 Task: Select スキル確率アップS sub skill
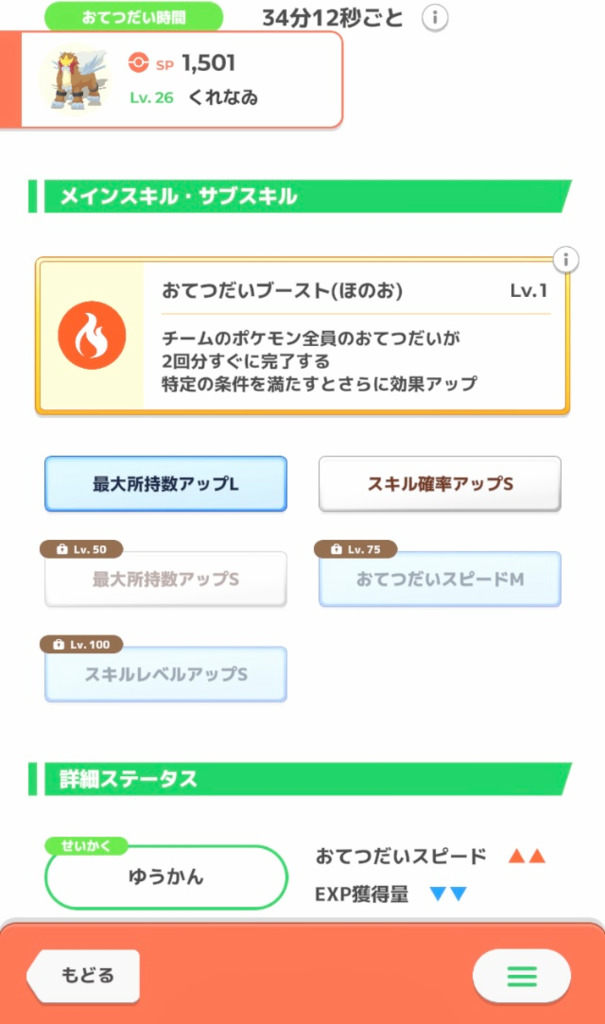pyautogui.click(x=440, y=484)
